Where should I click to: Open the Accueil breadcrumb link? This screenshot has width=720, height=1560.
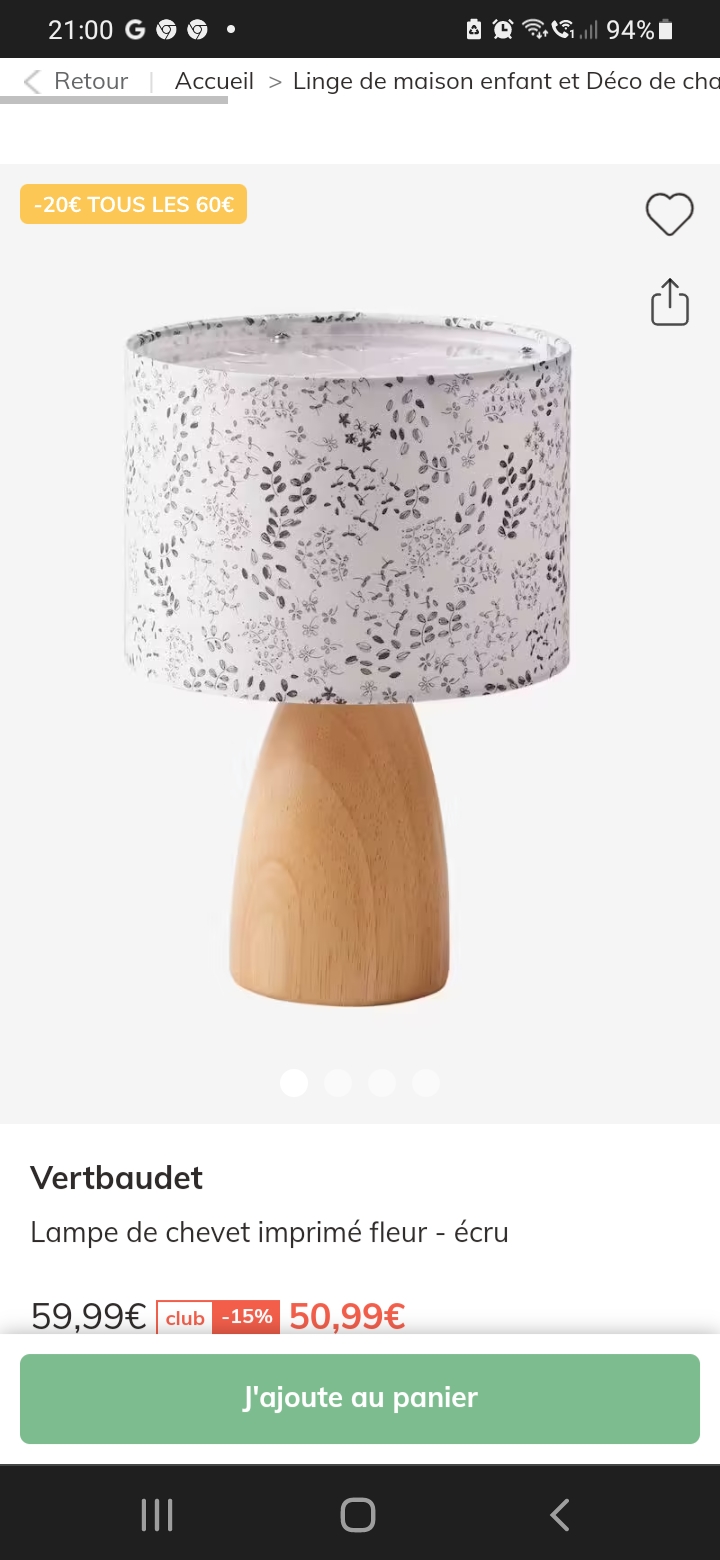(214, 81)
